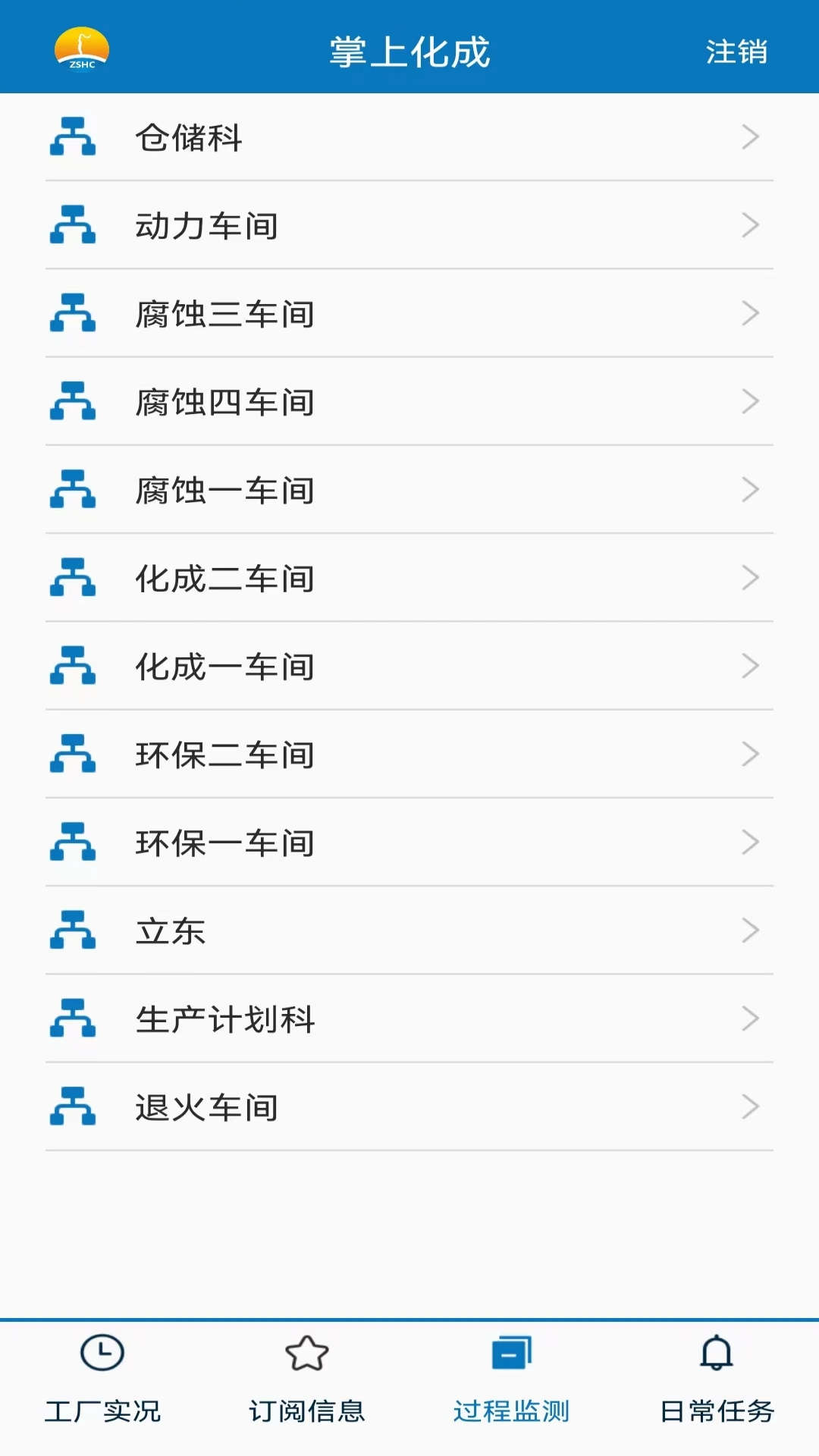819x1456 pixels.
Task: Open the 化成二车间 list entry
Action: 409,578
